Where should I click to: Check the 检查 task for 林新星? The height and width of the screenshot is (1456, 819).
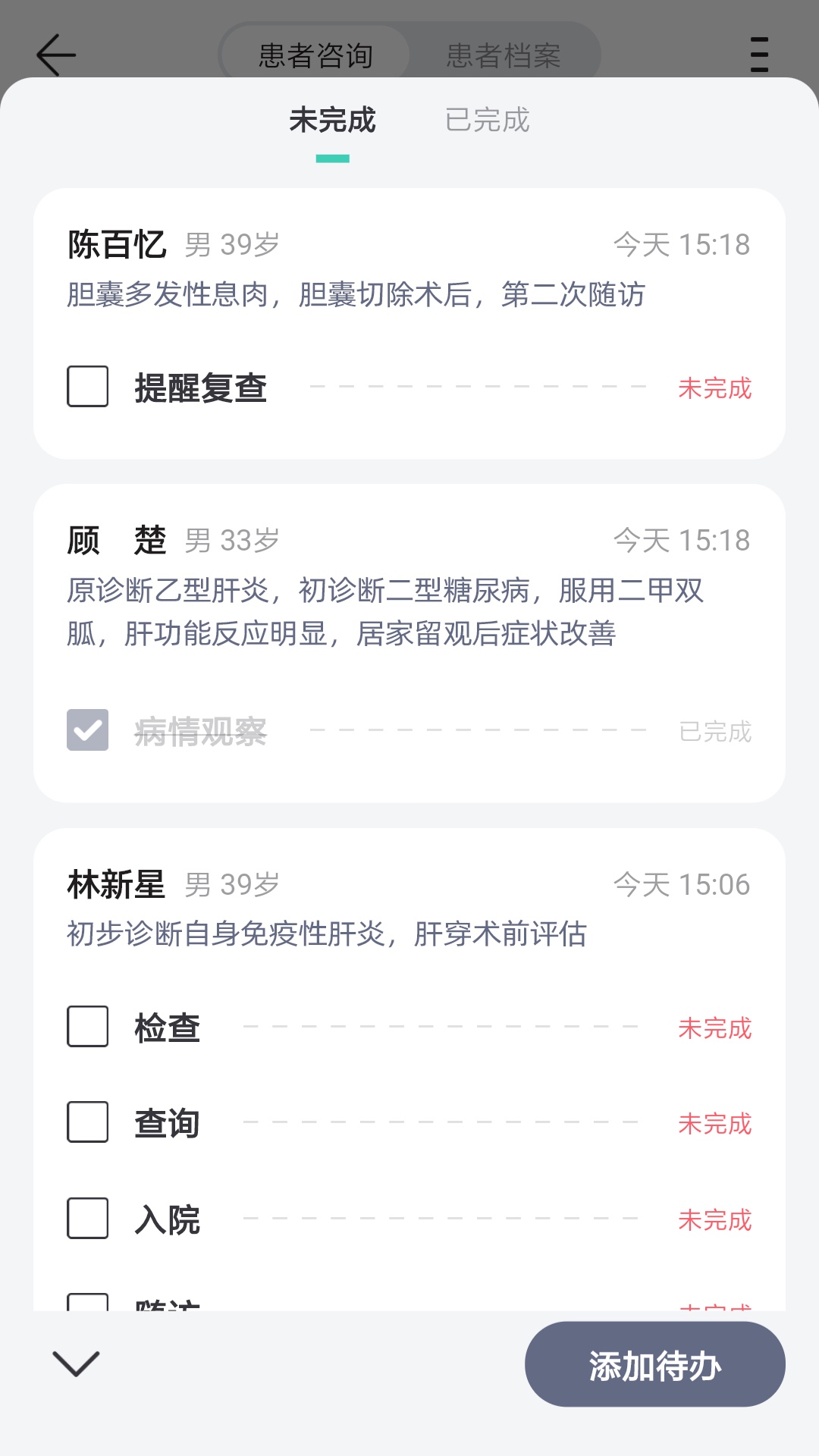86,1028
